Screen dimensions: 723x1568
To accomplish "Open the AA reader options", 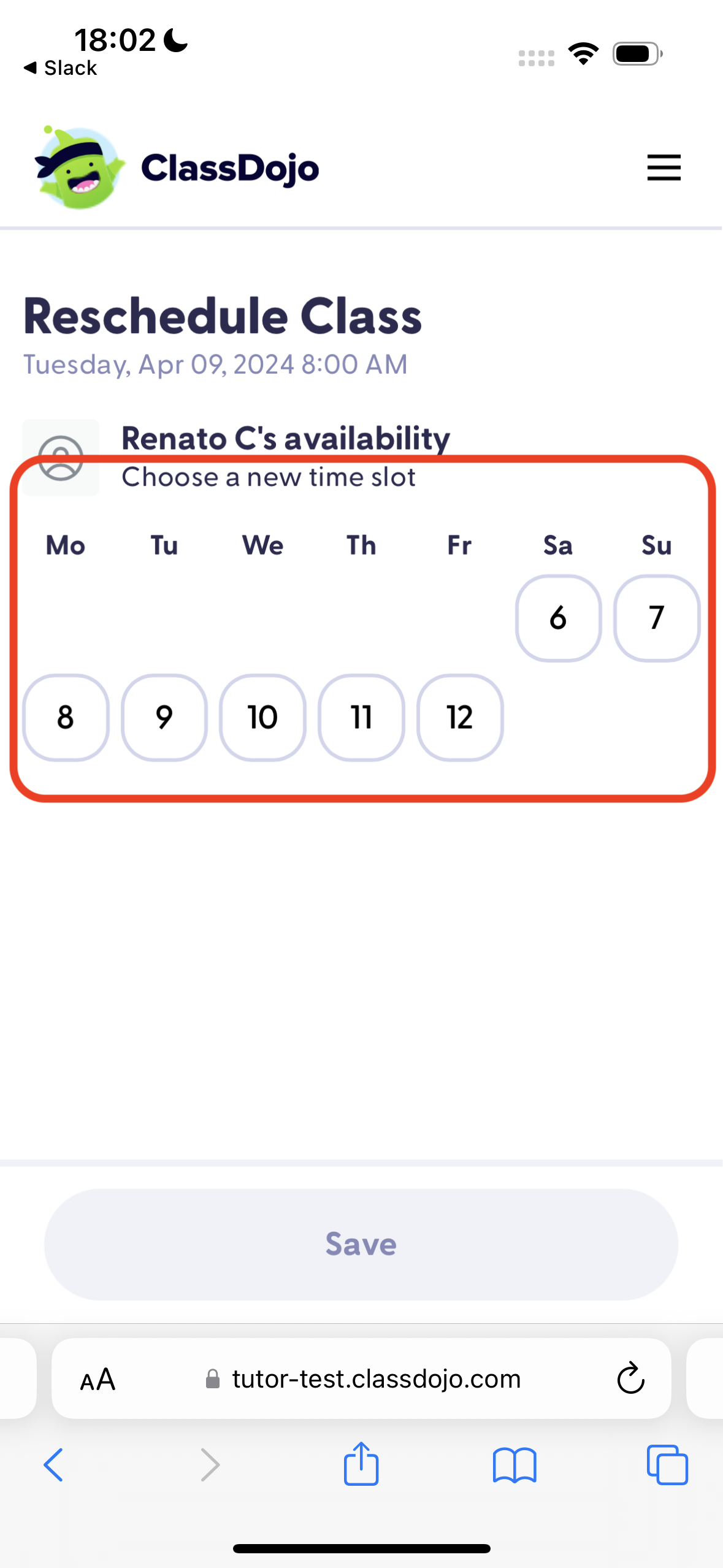I will click(x=98, y=1380).
